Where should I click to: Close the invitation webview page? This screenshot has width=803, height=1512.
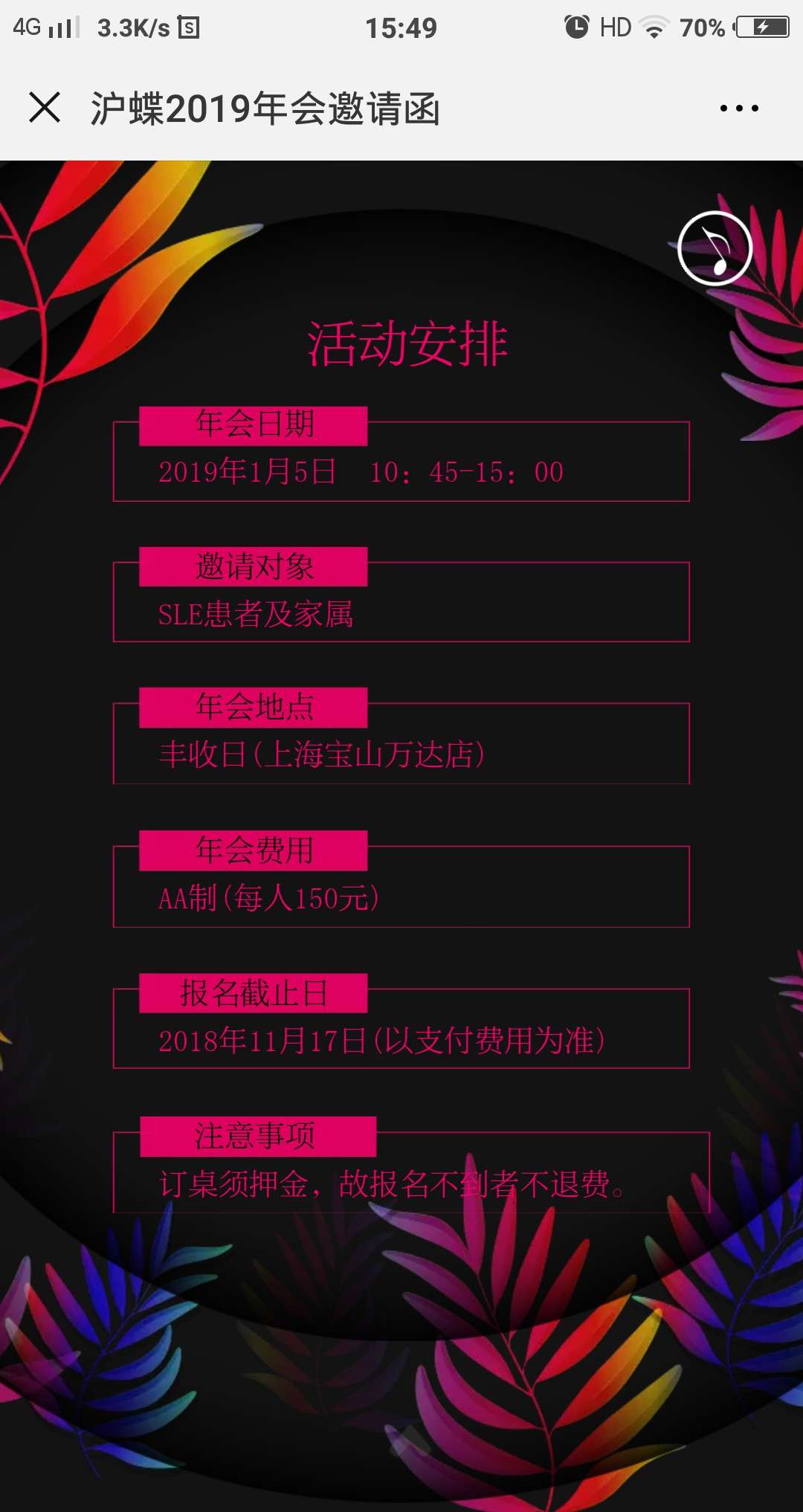(45, 107)
